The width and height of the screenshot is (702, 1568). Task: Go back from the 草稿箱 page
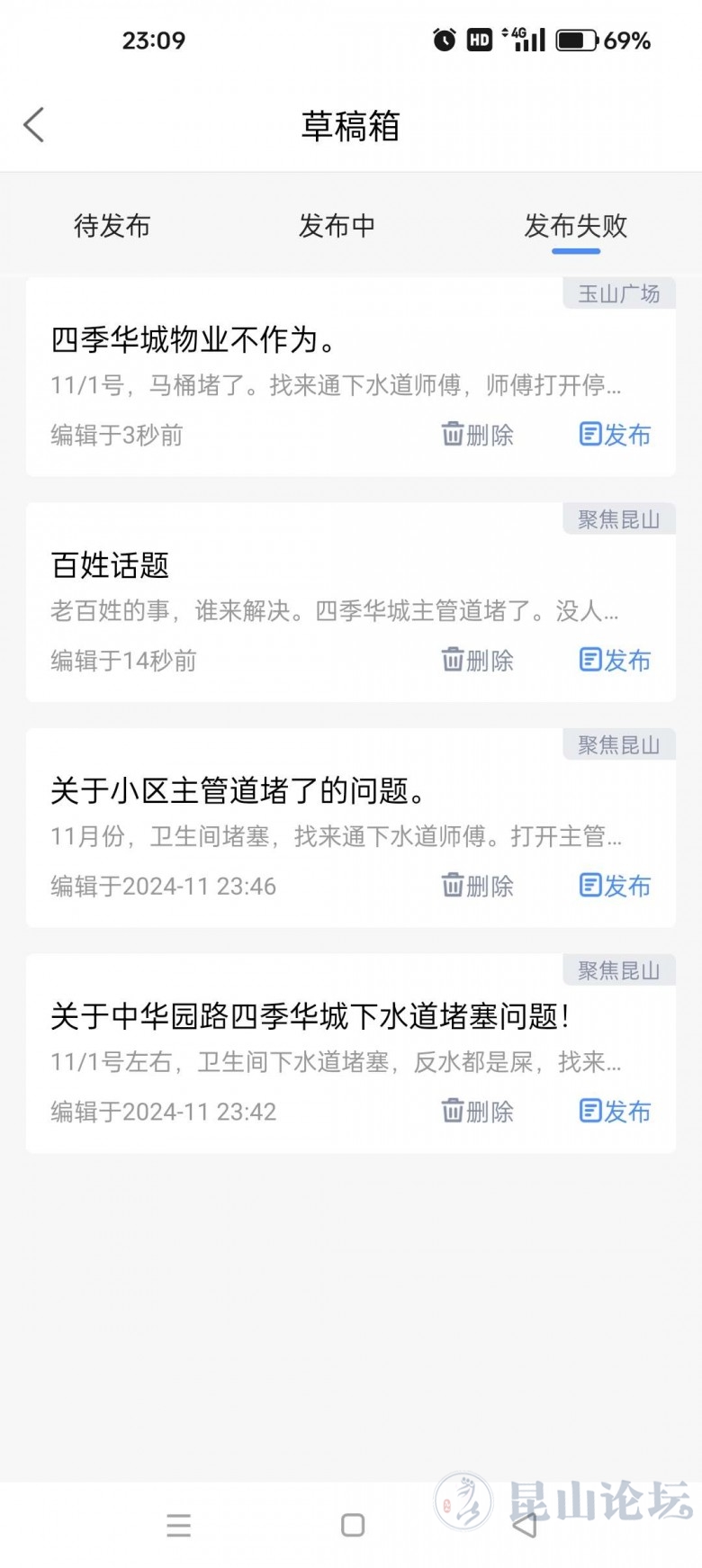34,125
